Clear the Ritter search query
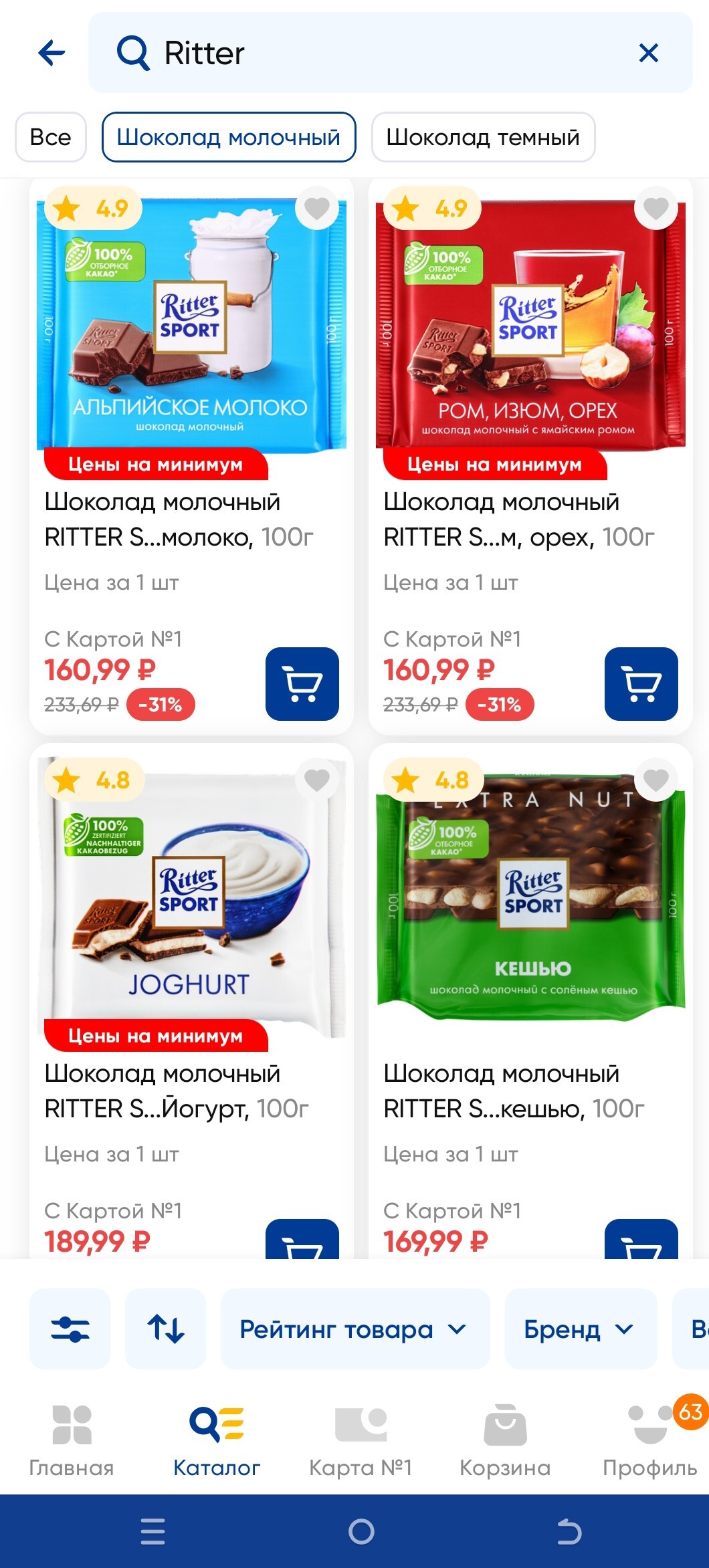This screenshot has height=1568, width=709. pyautogui.click(x=648, y=53)
